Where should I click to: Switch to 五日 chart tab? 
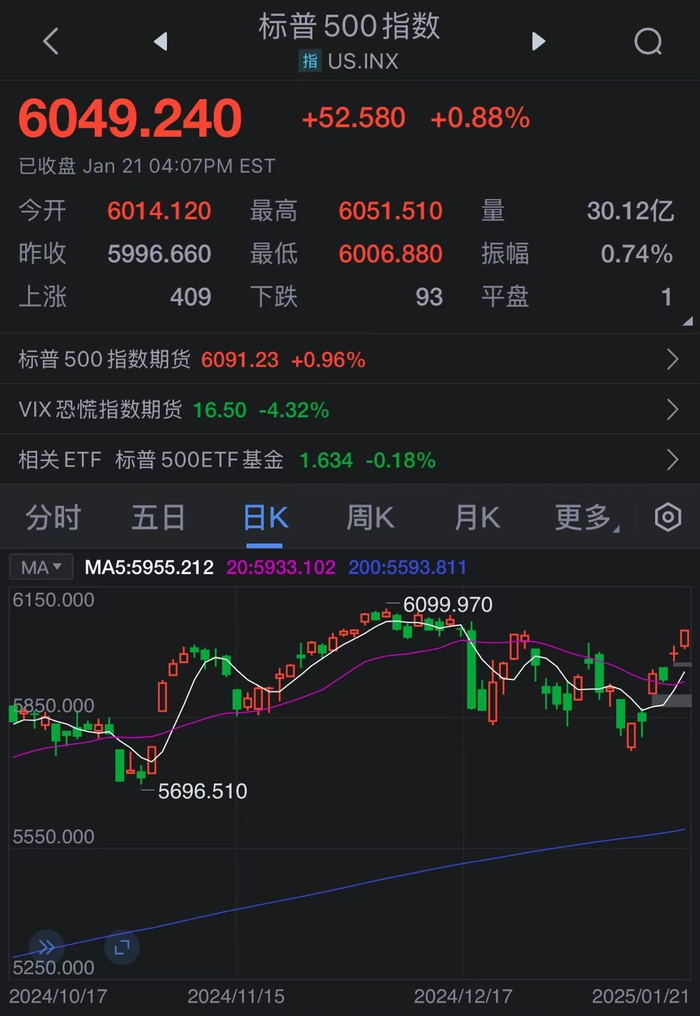click(x=158, y=517)
